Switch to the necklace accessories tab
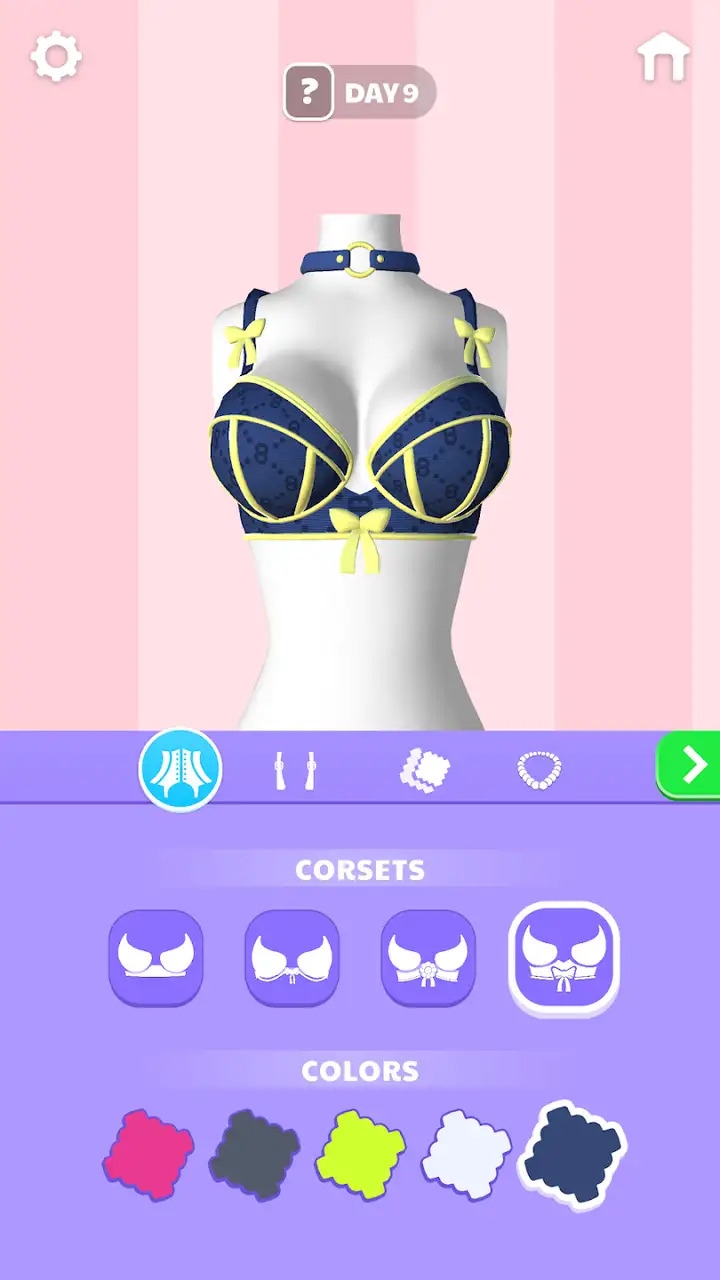This screenshot has height=1280, width=720. pos(539,769)
